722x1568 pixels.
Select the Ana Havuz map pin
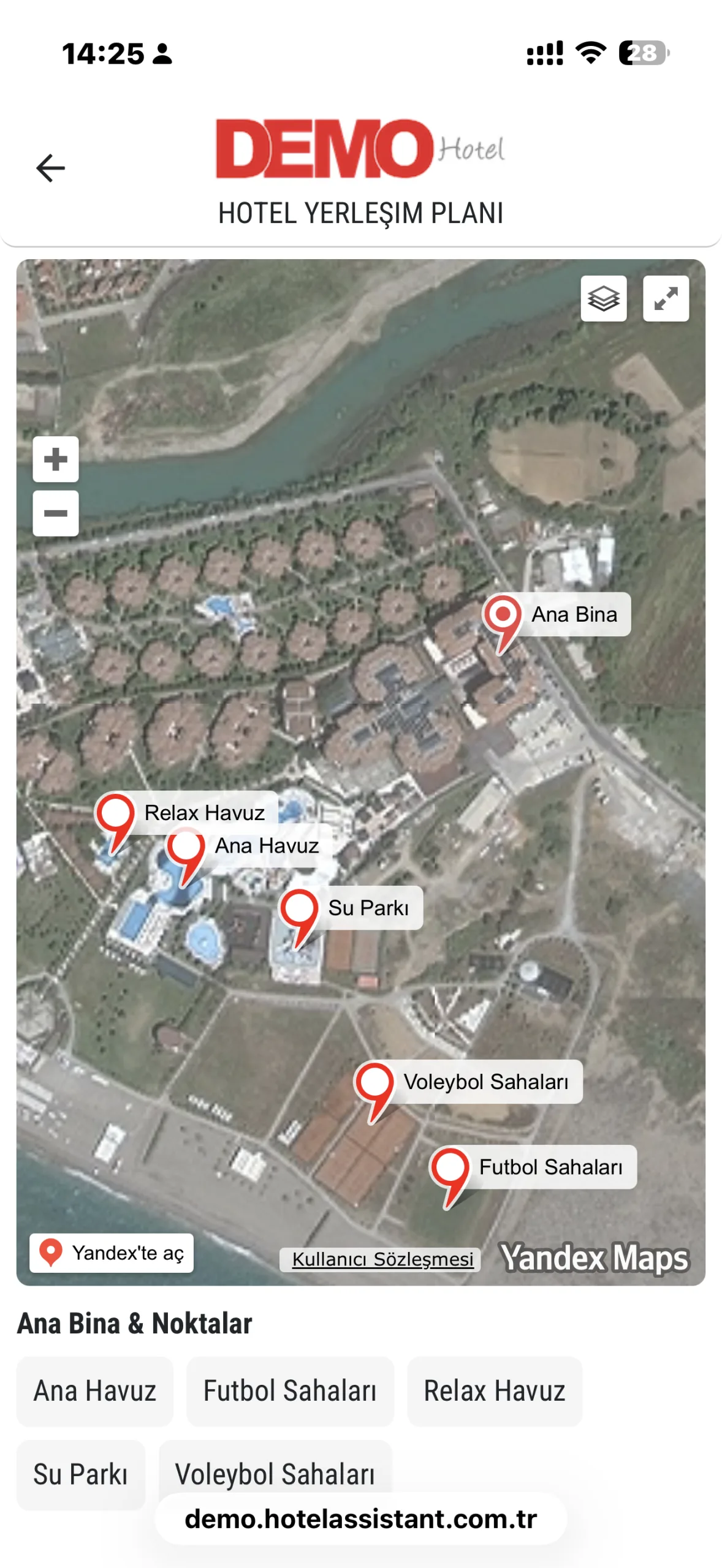[186, 848]
